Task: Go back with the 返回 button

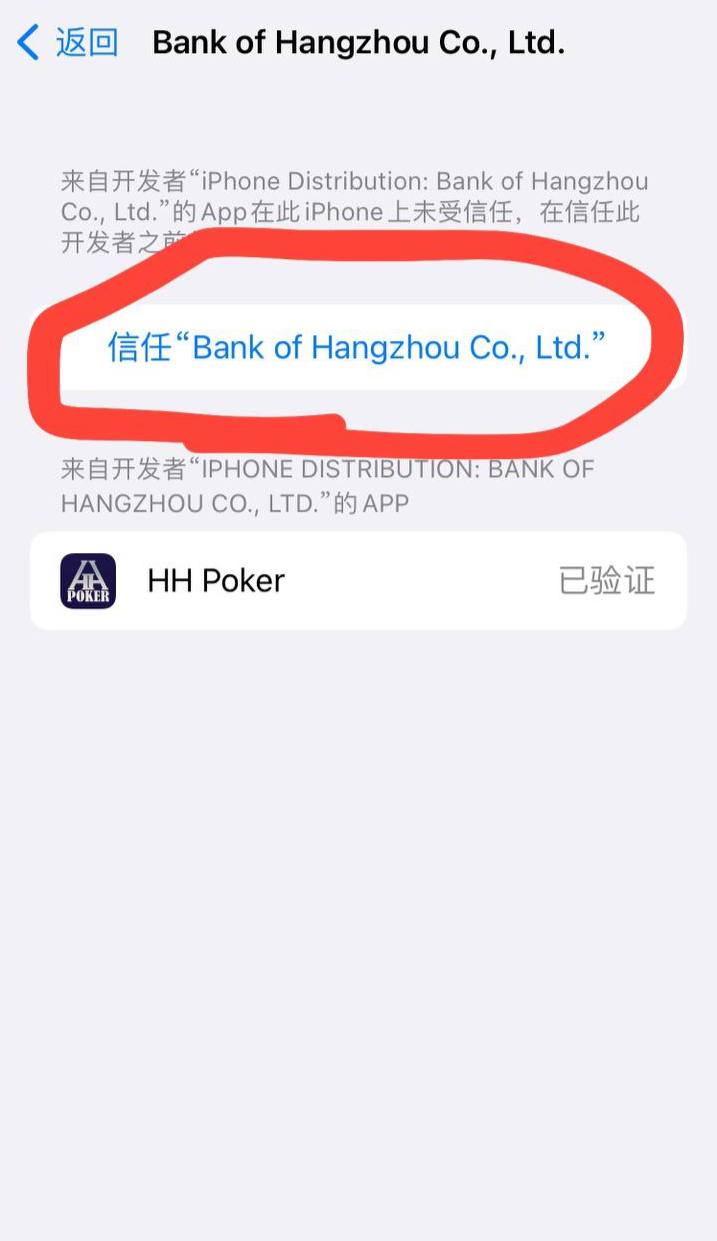Action: [68, 43]
